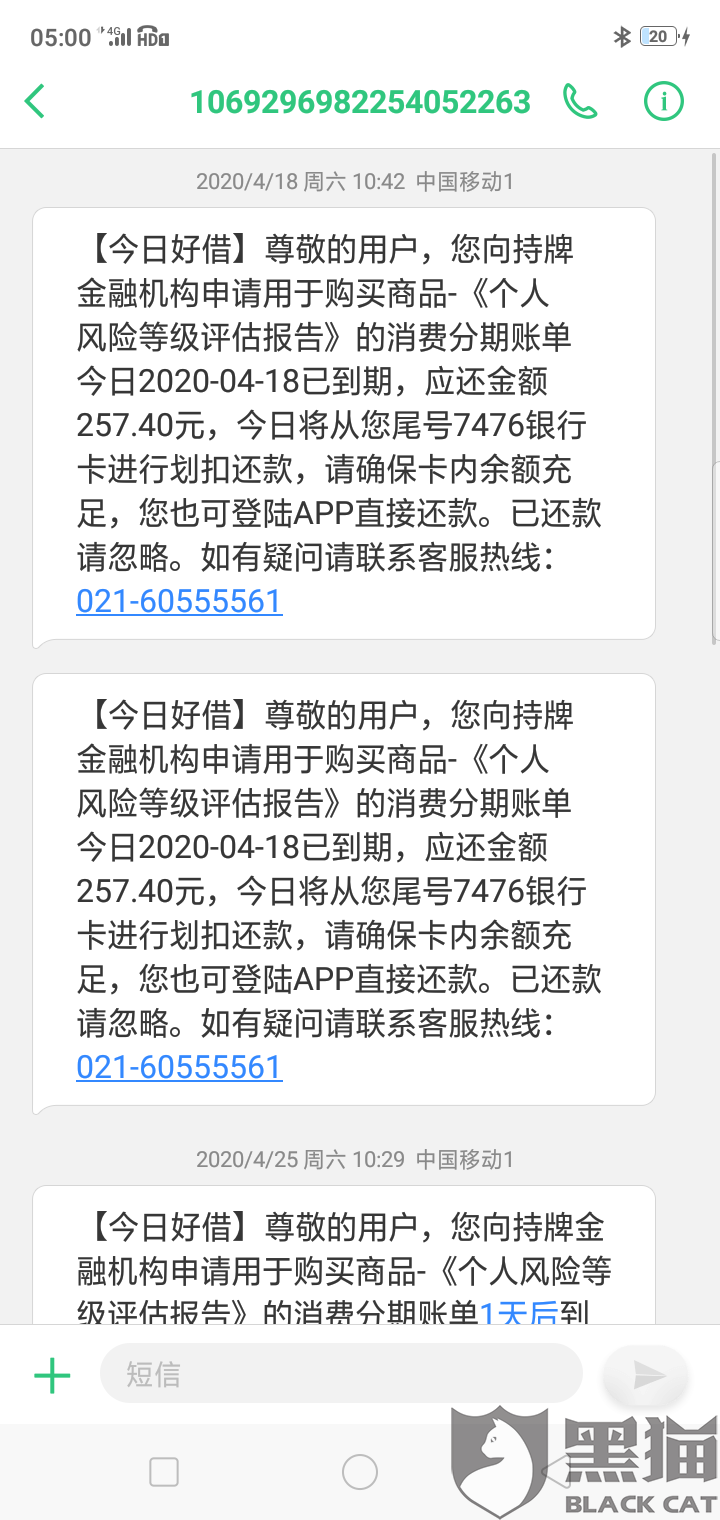Open the plus attachment menu
This screenshot has width=720, height=1520.
coord(52,1376)
